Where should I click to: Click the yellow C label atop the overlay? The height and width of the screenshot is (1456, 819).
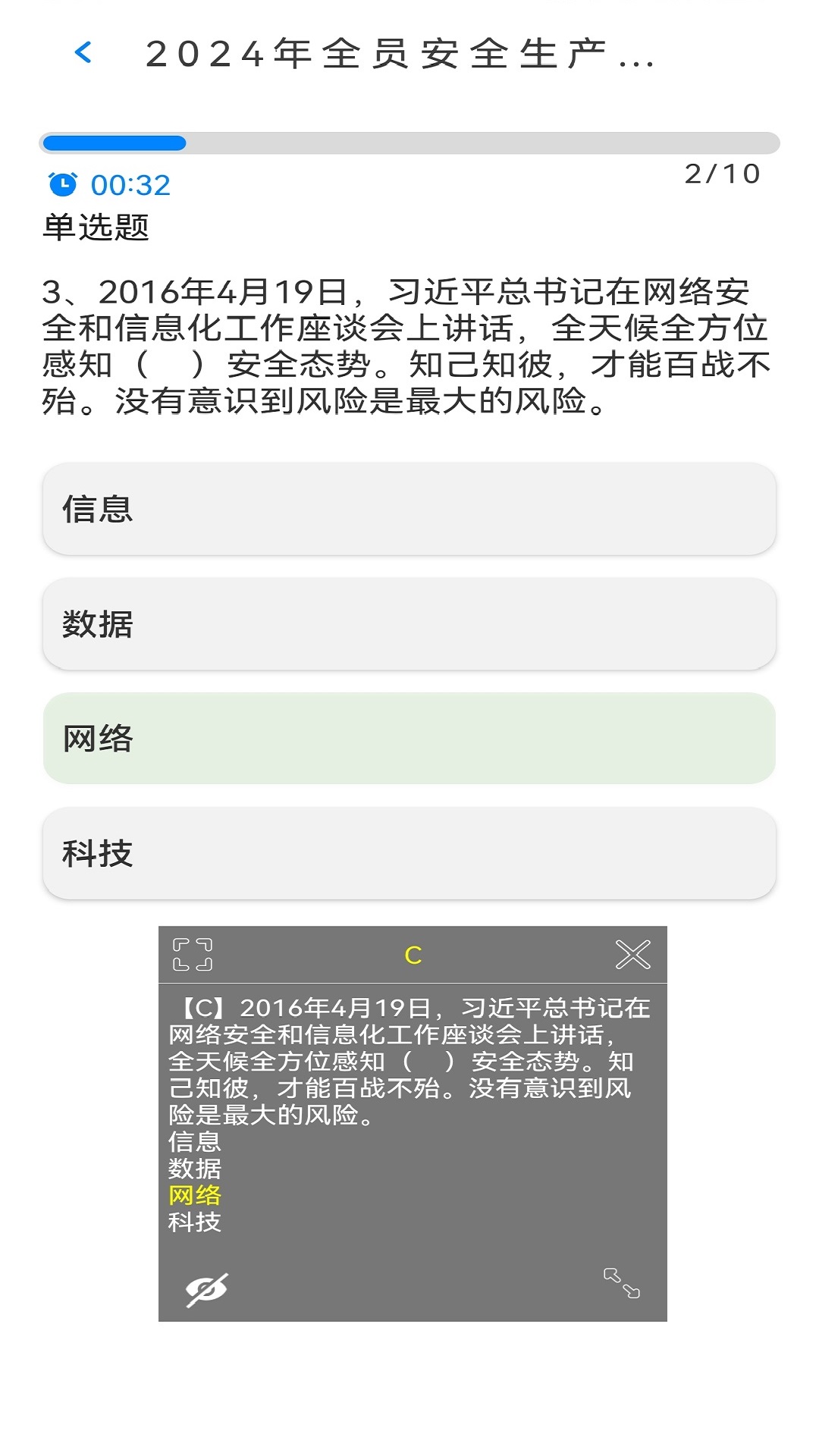(x=413, y=955)
